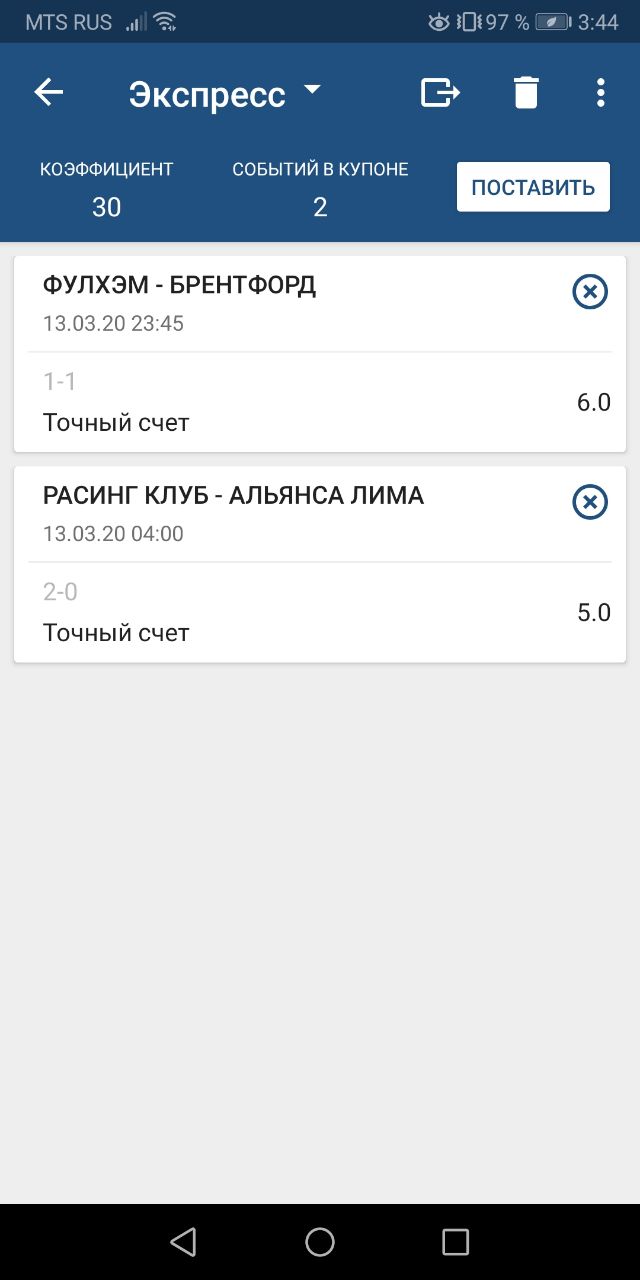The image size is (640, 1280).
Task: Remove Расинг Клуб - Альянса Лима event
Action: [x=590, y=501]
